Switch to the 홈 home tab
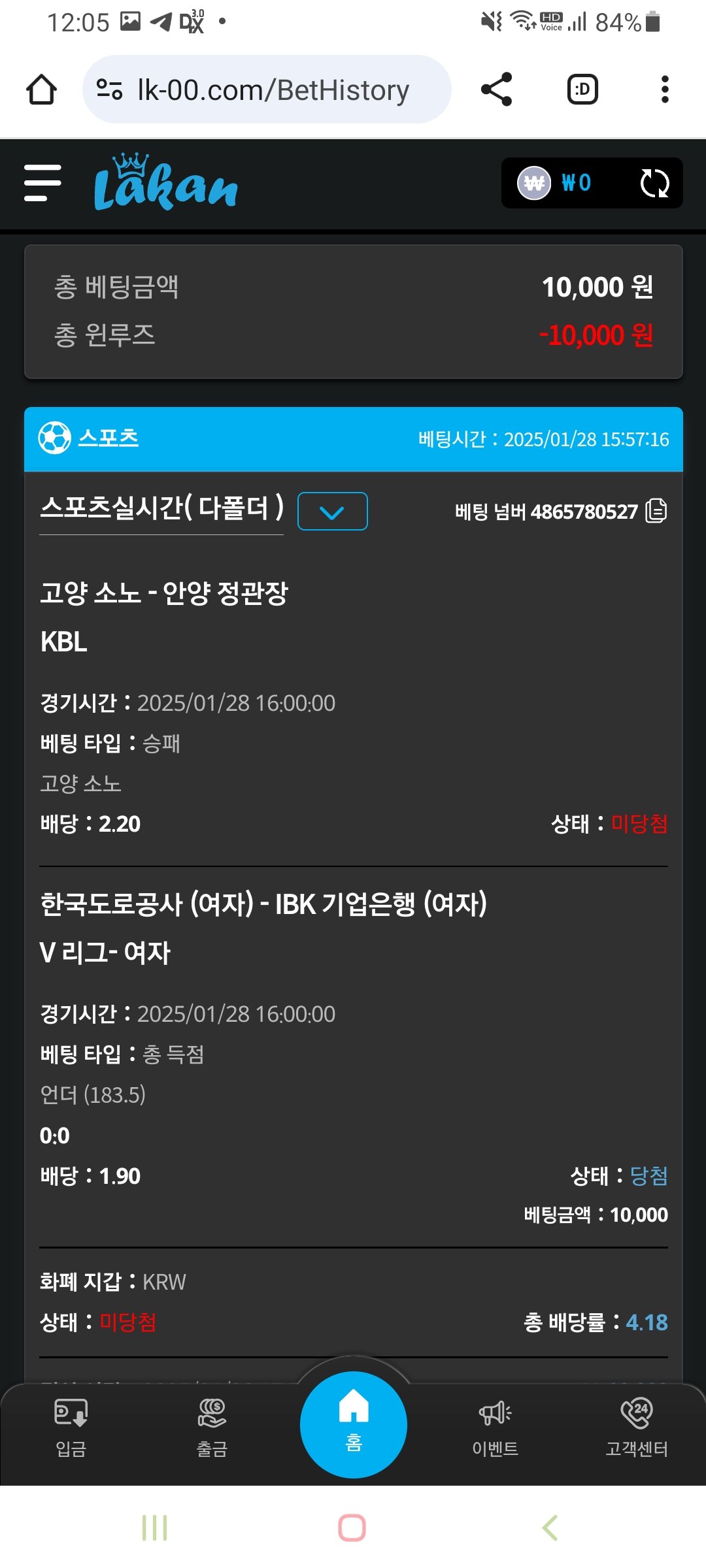 [353, 1424]
